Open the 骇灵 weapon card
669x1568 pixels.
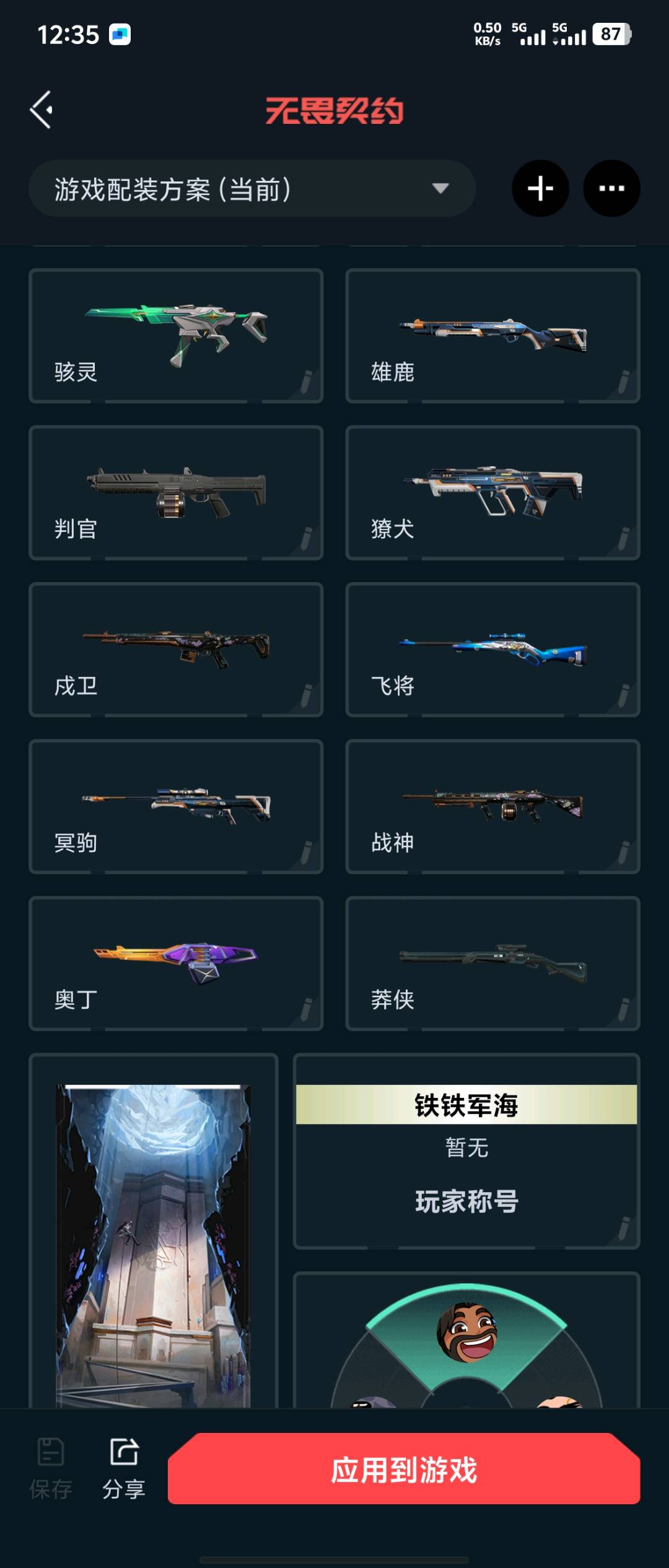click(176, 336)
